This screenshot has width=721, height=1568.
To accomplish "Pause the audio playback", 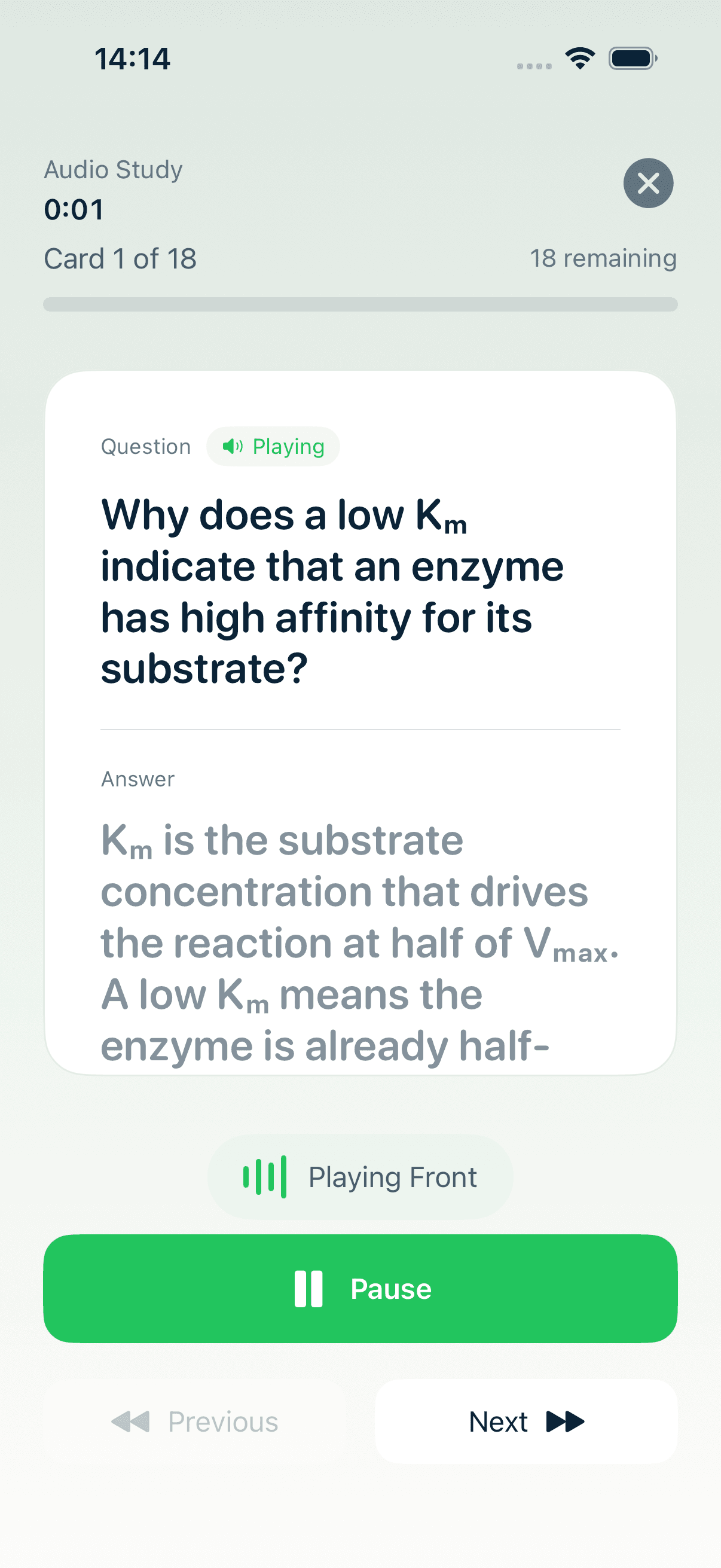I will (x=360, y=1289).
